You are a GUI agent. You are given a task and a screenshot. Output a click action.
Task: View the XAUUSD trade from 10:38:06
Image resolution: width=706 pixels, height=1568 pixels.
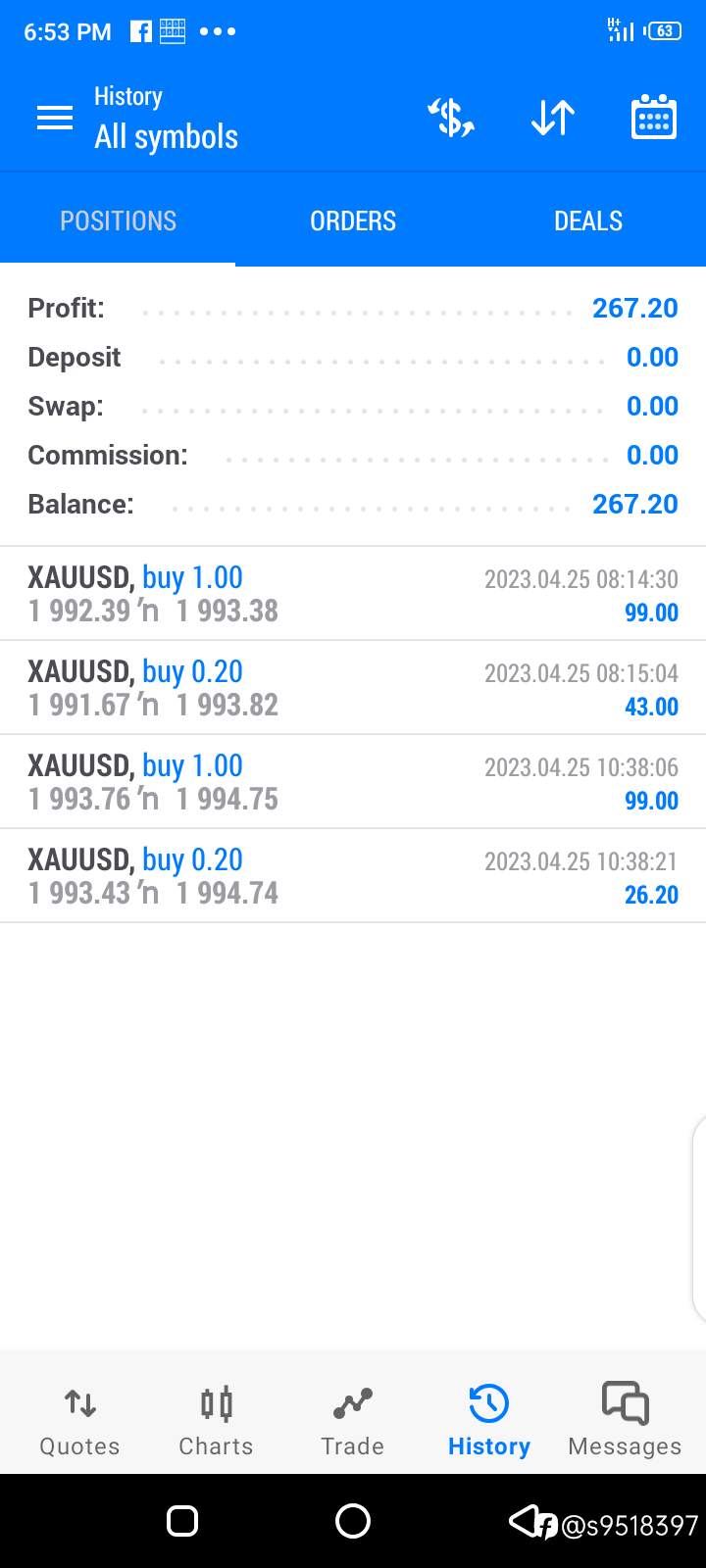tap(353, 782)
